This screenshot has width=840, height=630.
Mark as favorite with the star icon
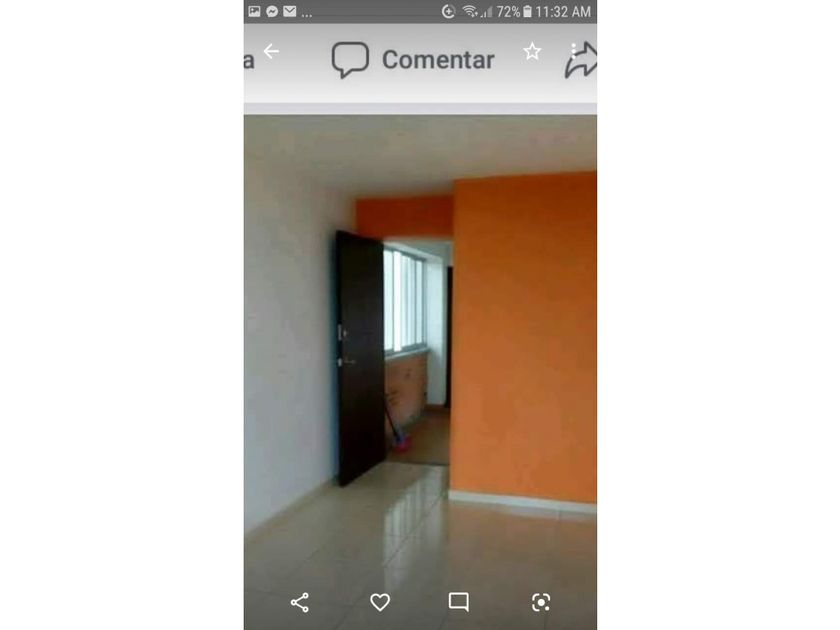click(532, 51)
